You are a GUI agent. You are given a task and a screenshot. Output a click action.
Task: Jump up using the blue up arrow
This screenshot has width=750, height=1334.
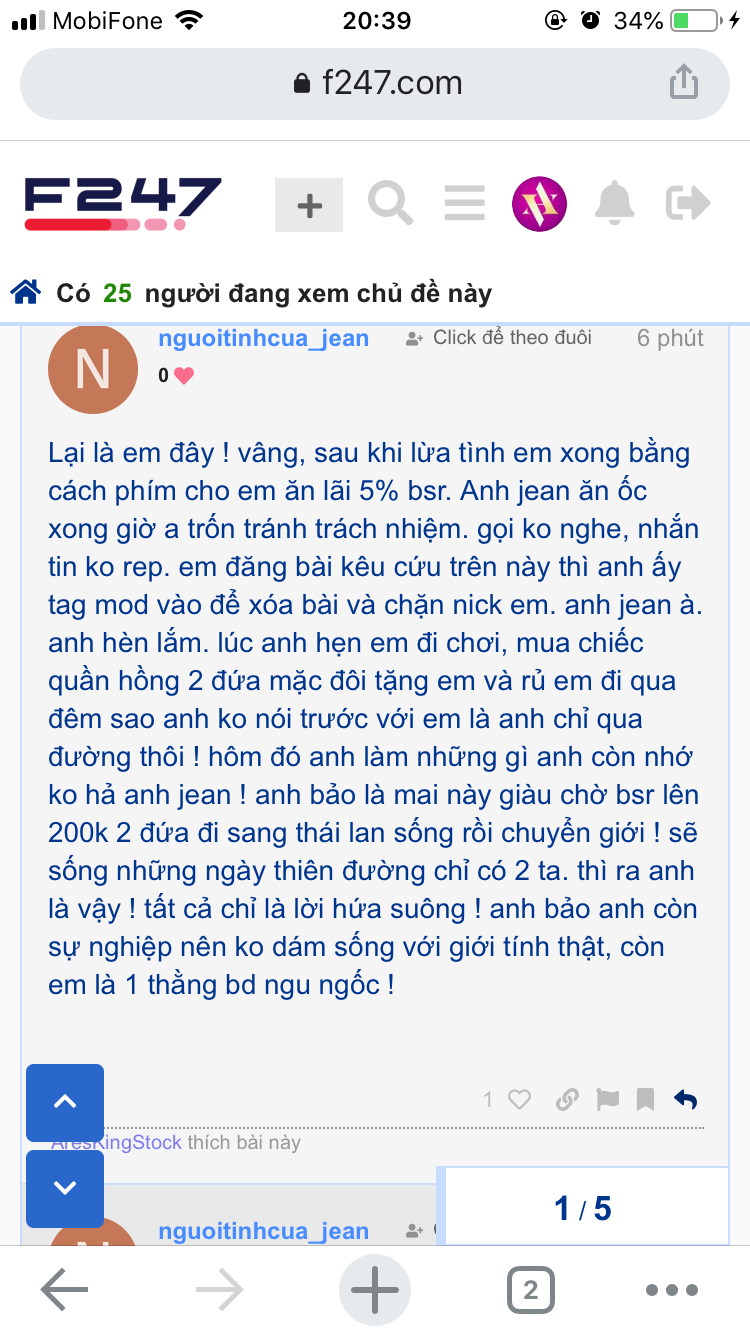click(65, 1102)
